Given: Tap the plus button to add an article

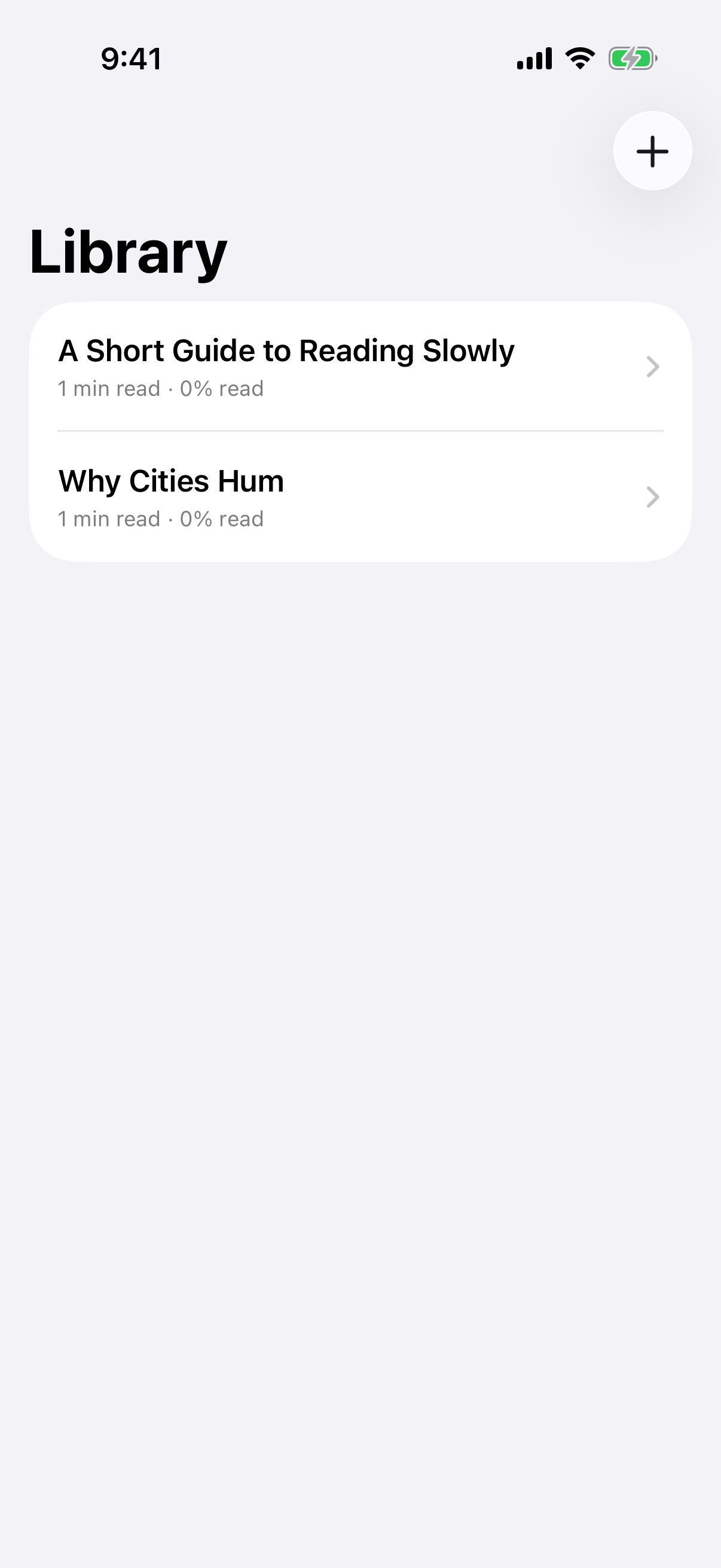Looking at the screenshot, I should pyautogui.click(x=652, y=151).
